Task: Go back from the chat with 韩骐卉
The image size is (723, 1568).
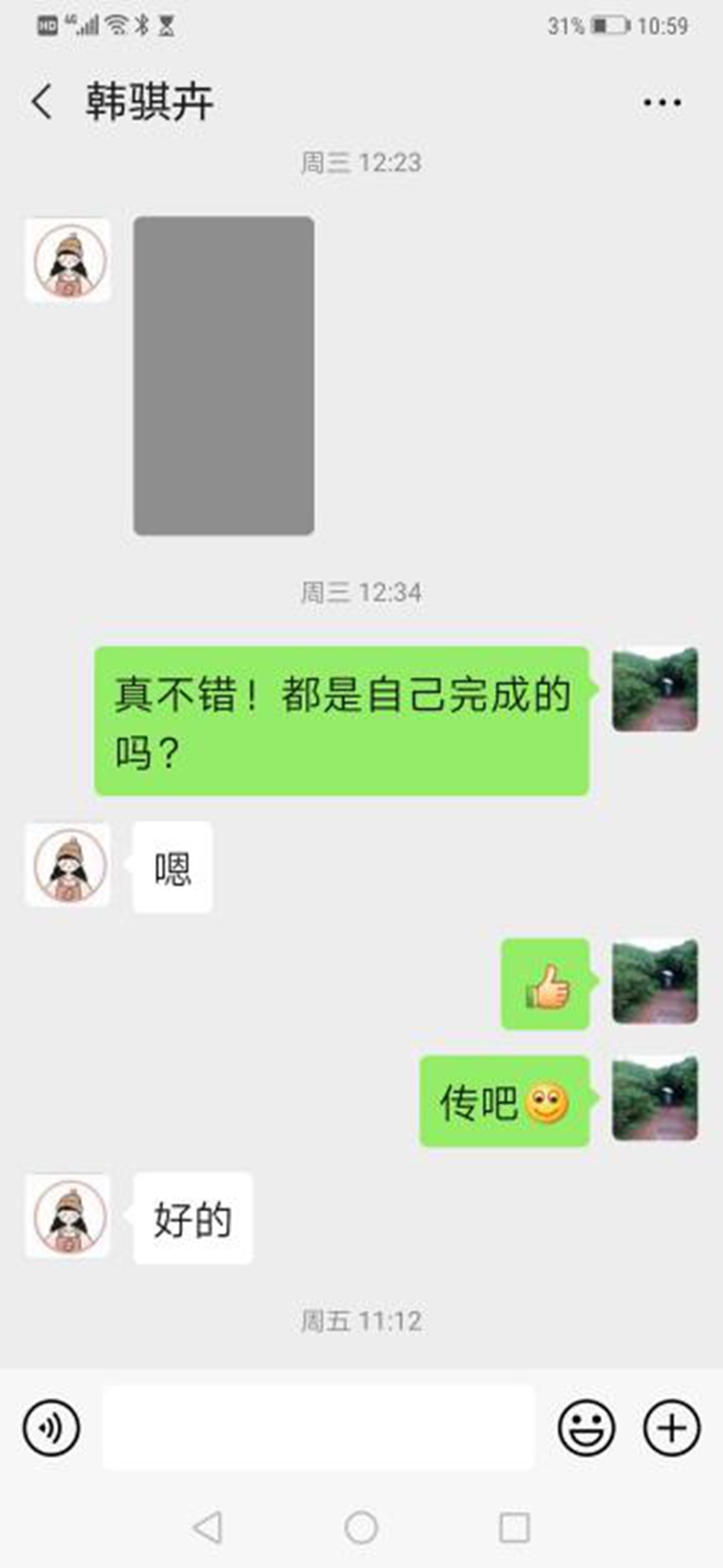Action: pyautogui.click(x=41, y=101)
